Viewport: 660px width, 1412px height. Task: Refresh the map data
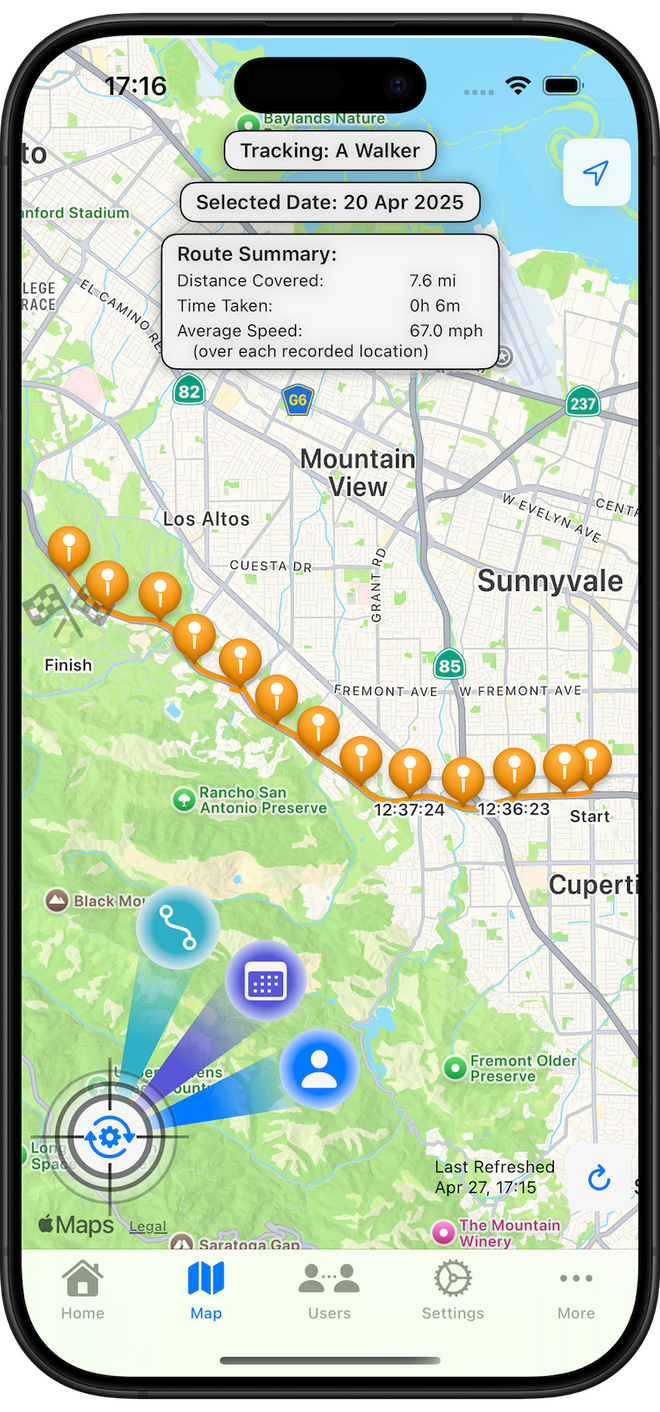coord(599,1178)
